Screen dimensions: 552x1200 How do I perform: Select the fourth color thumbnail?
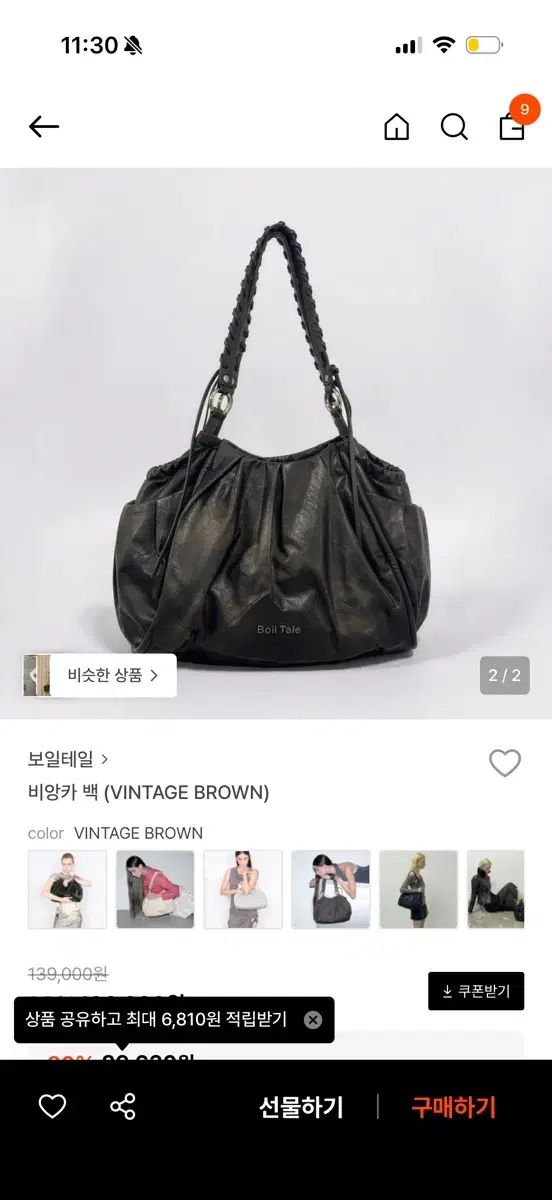[331, 889]
